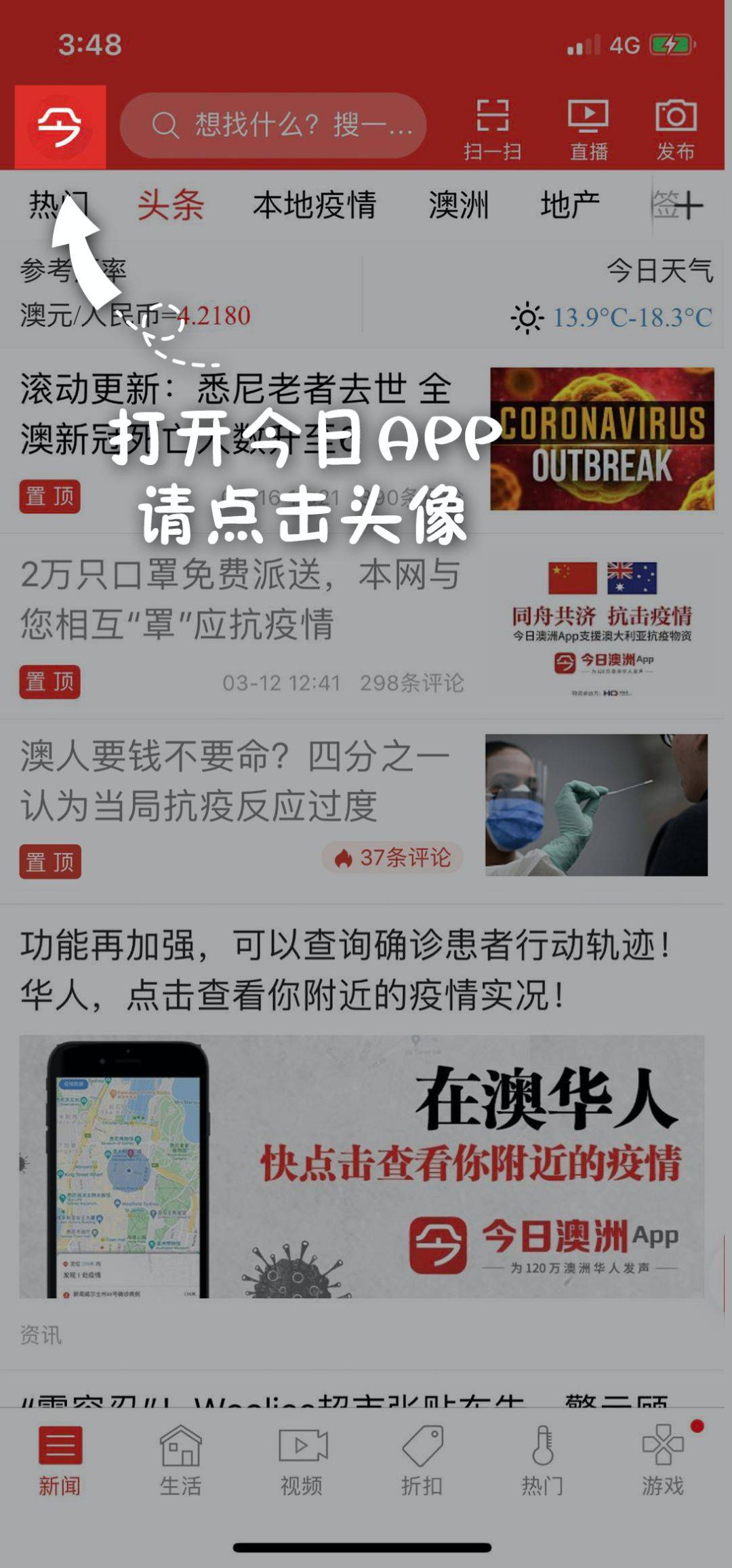Screen dimensions: 732x1568
Task: Open article 2万只口罩免费派送
Action: pyautogui.click(x=241, y=599)
